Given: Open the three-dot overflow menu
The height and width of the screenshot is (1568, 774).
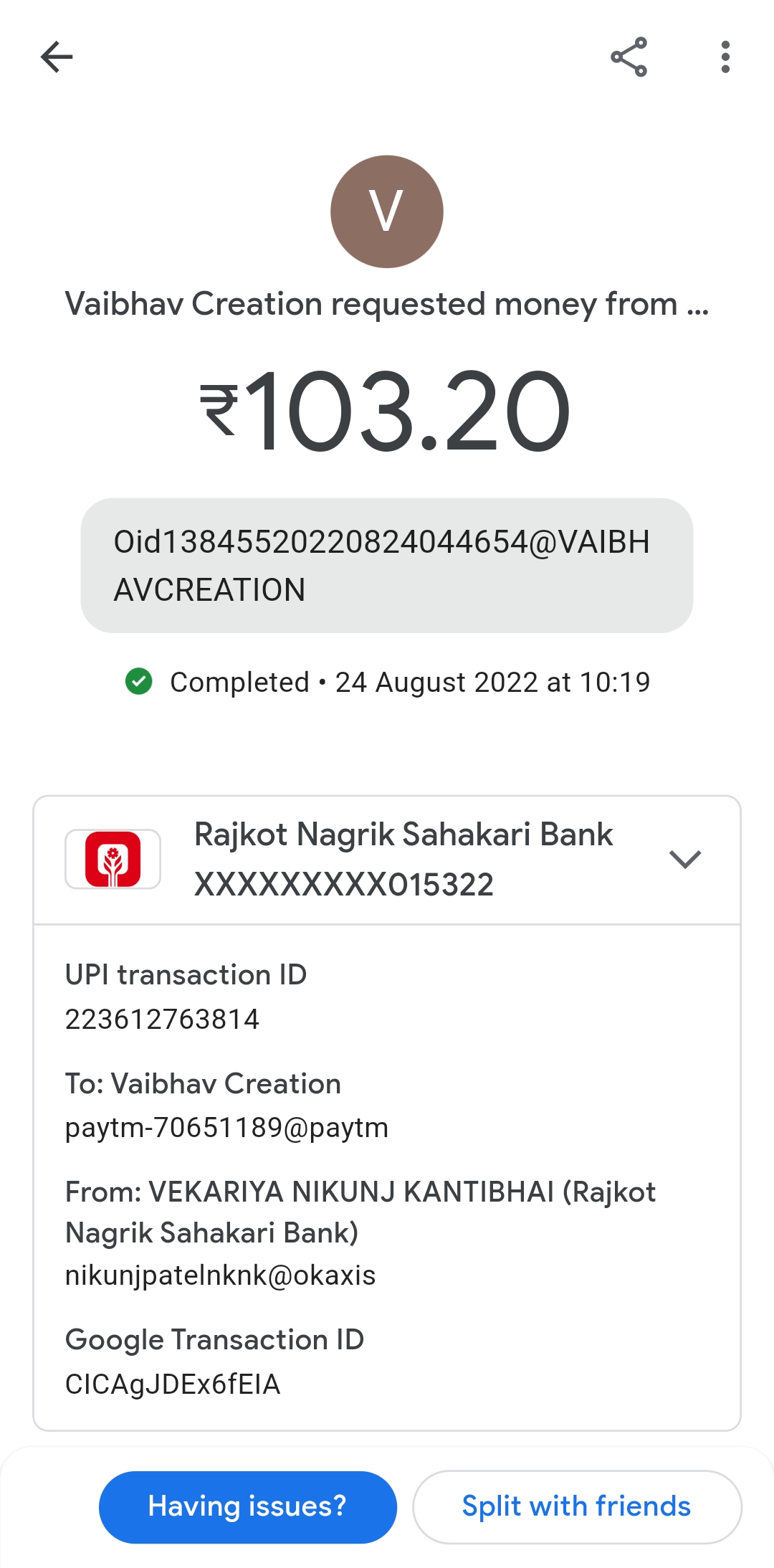Looking at the screenshot, I should pyautogui.click(x=725, y=57).
